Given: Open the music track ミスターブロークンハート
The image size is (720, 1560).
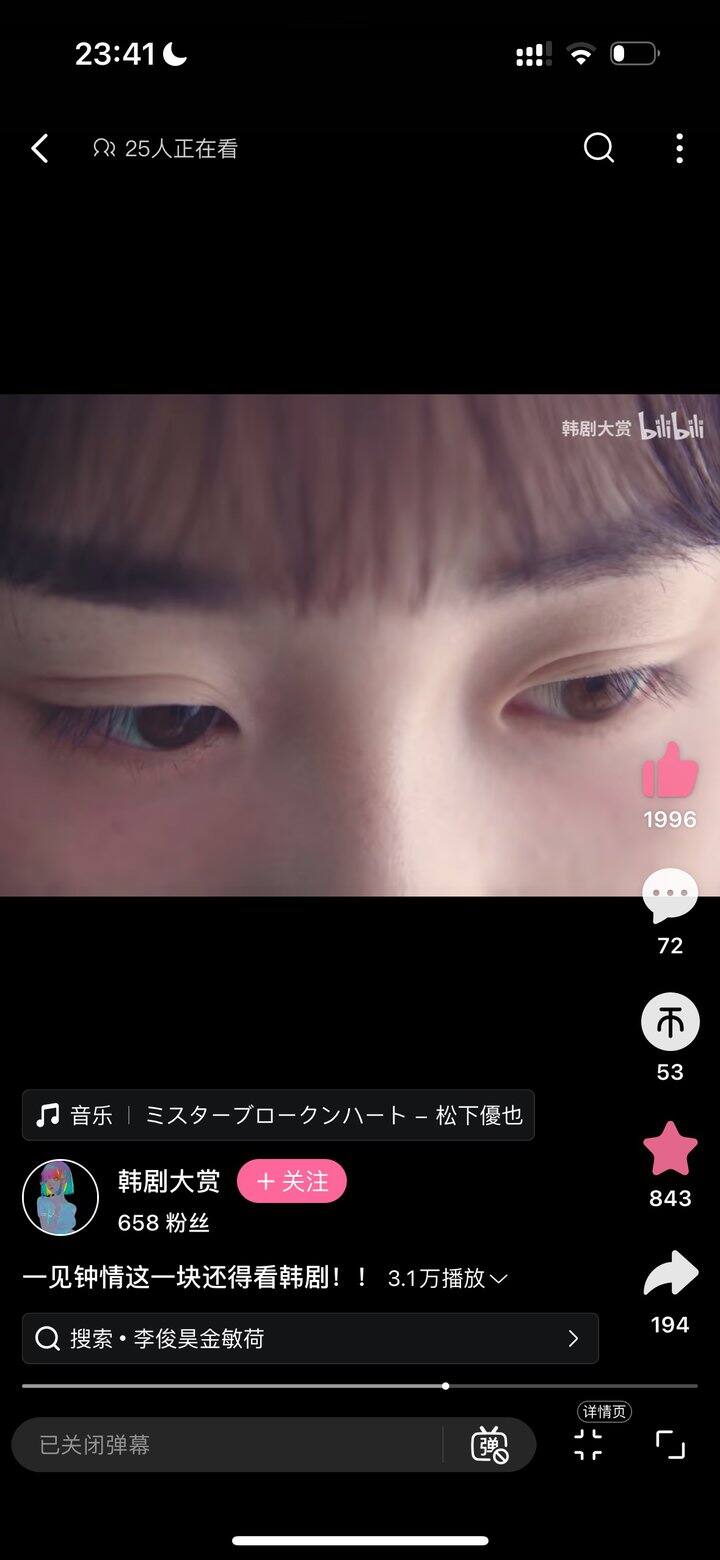Looking at the screenshot, I should [x=278, y=1115].
